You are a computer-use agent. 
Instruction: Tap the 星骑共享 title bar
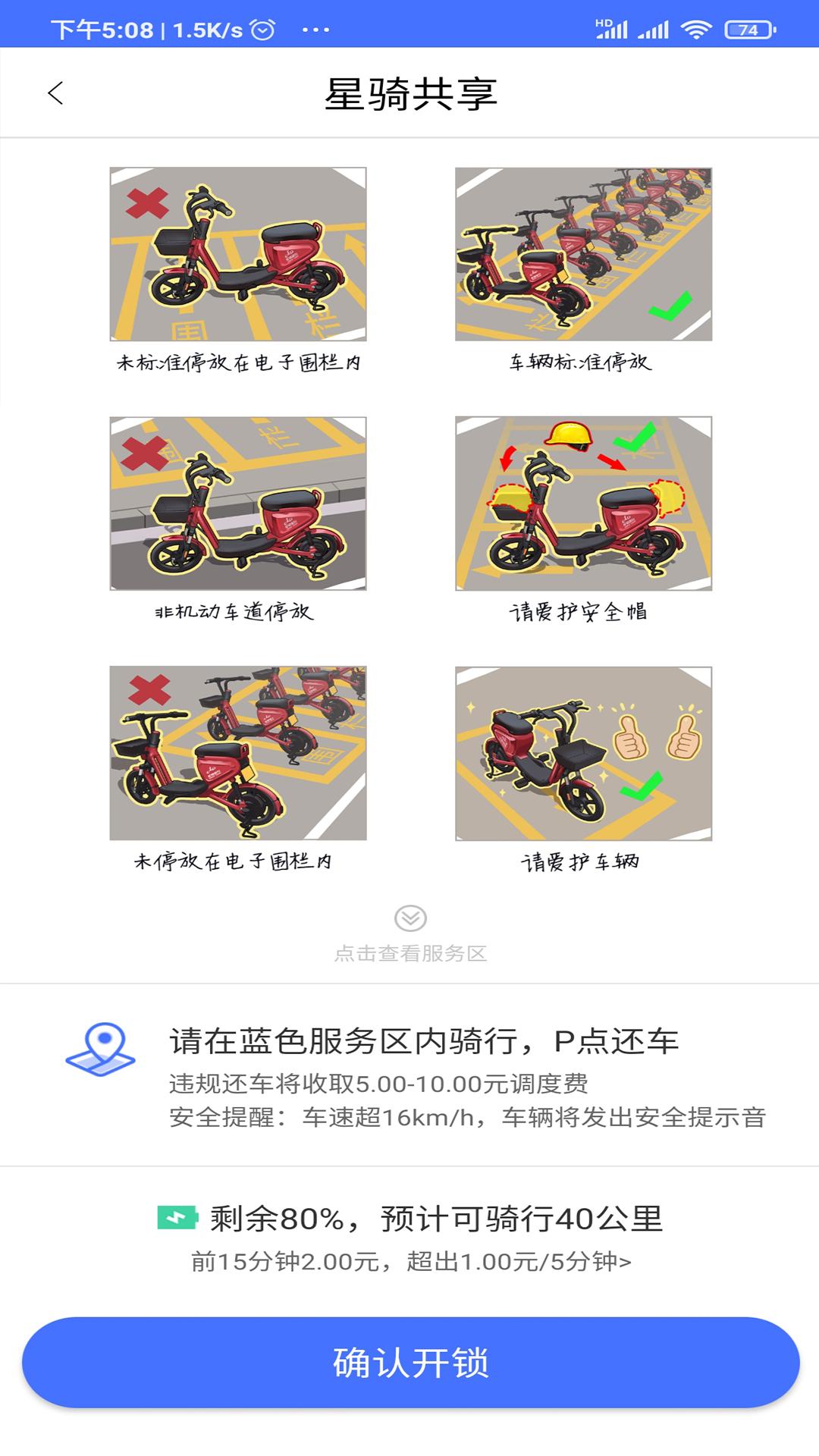[x=409, y=92]
